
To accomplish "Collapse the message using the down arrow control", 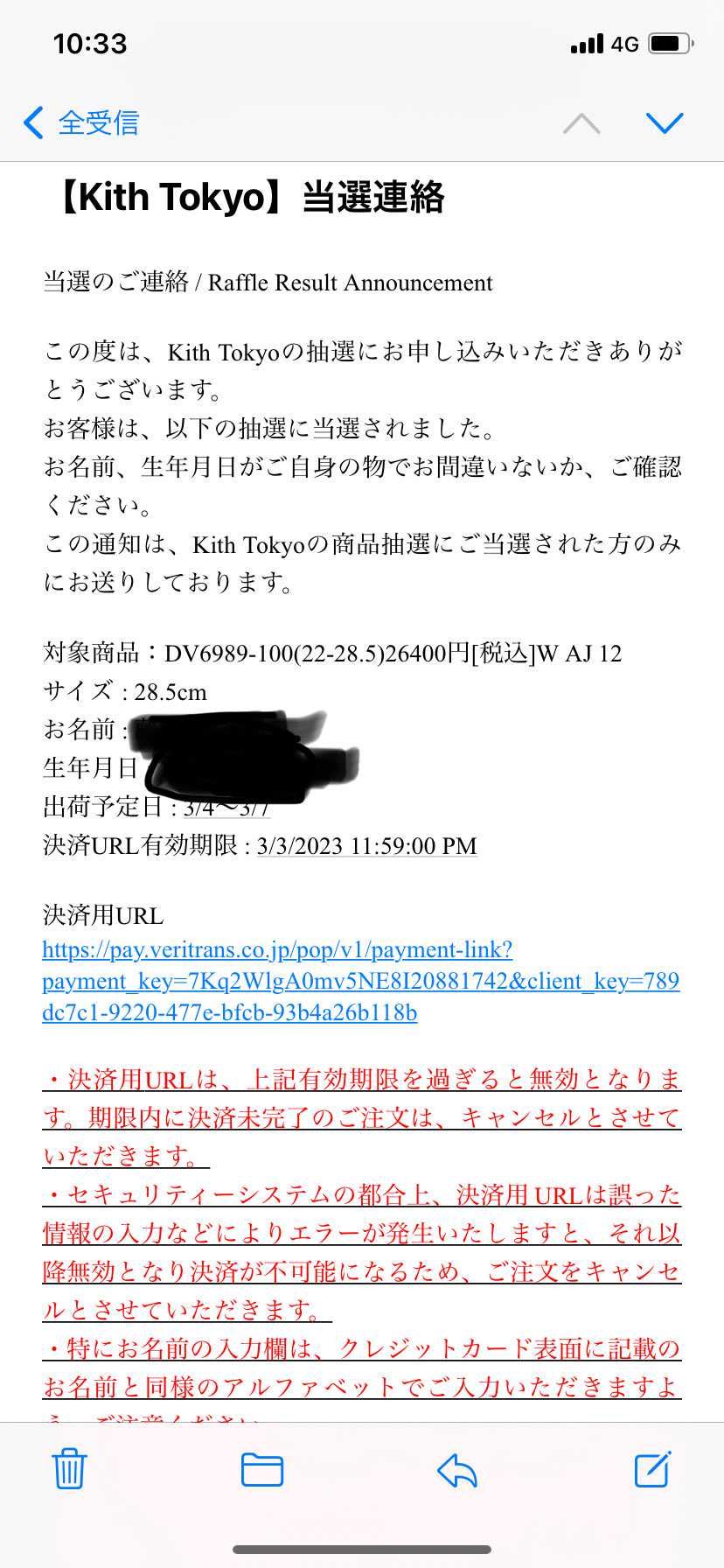I will pyautogui.click(x=665, y=122).
